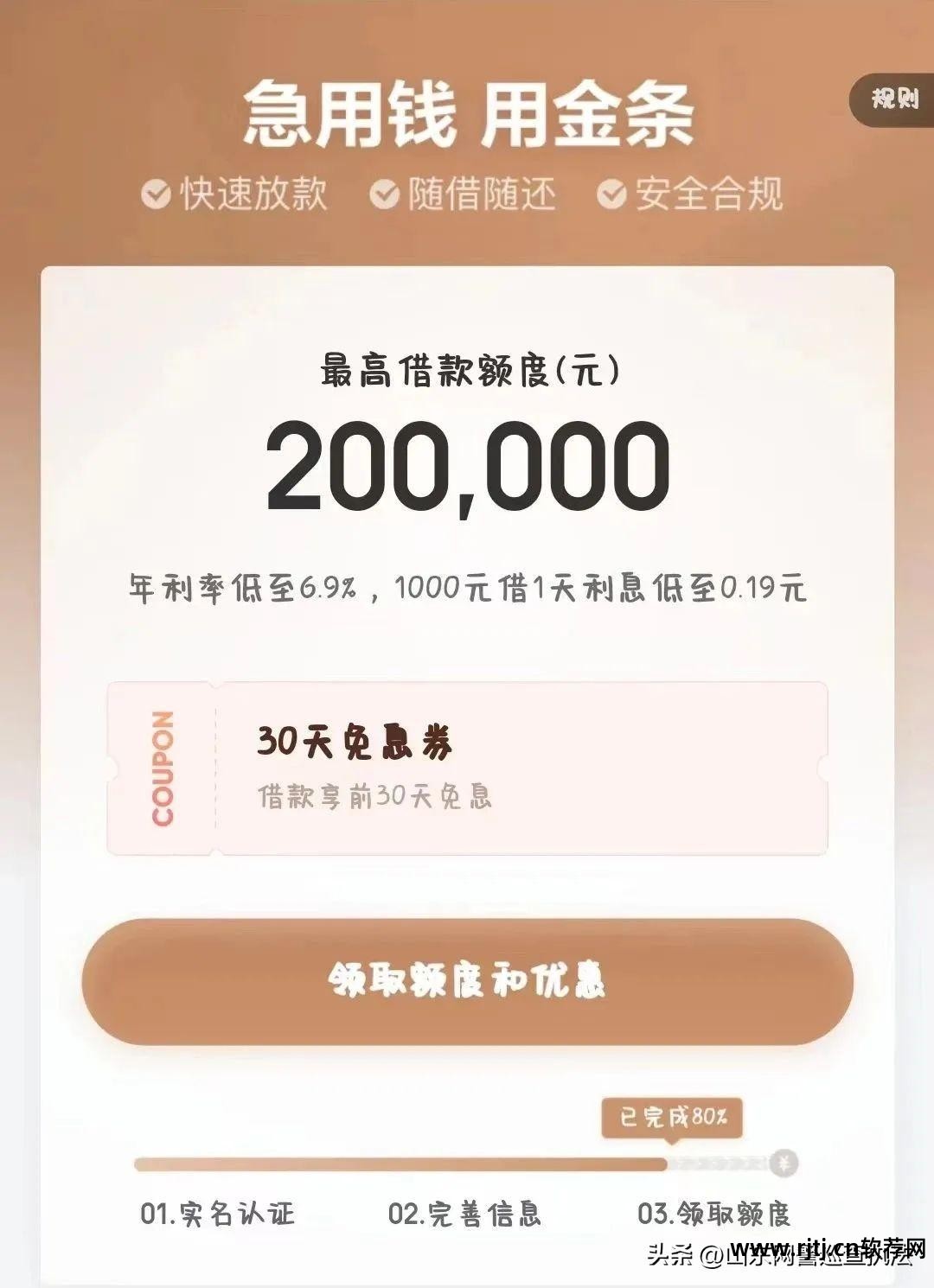Screen dimensions: 934x1288
Task: Select the 30天免息券 coupon card
Action: (x=467, y=768)
